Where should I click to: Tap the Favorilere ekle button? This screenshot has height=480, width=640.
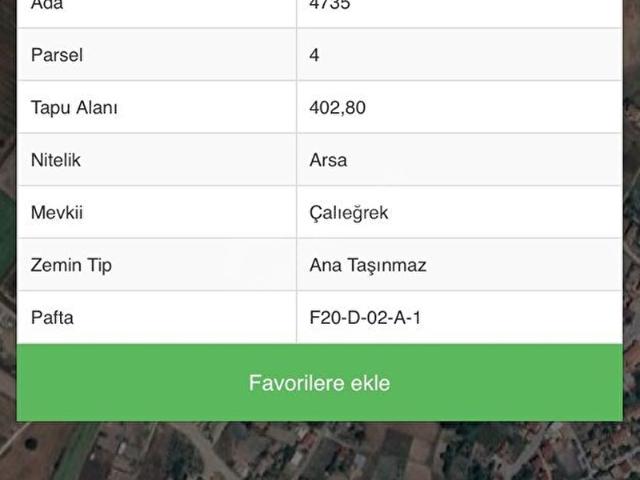click(319, 383)
